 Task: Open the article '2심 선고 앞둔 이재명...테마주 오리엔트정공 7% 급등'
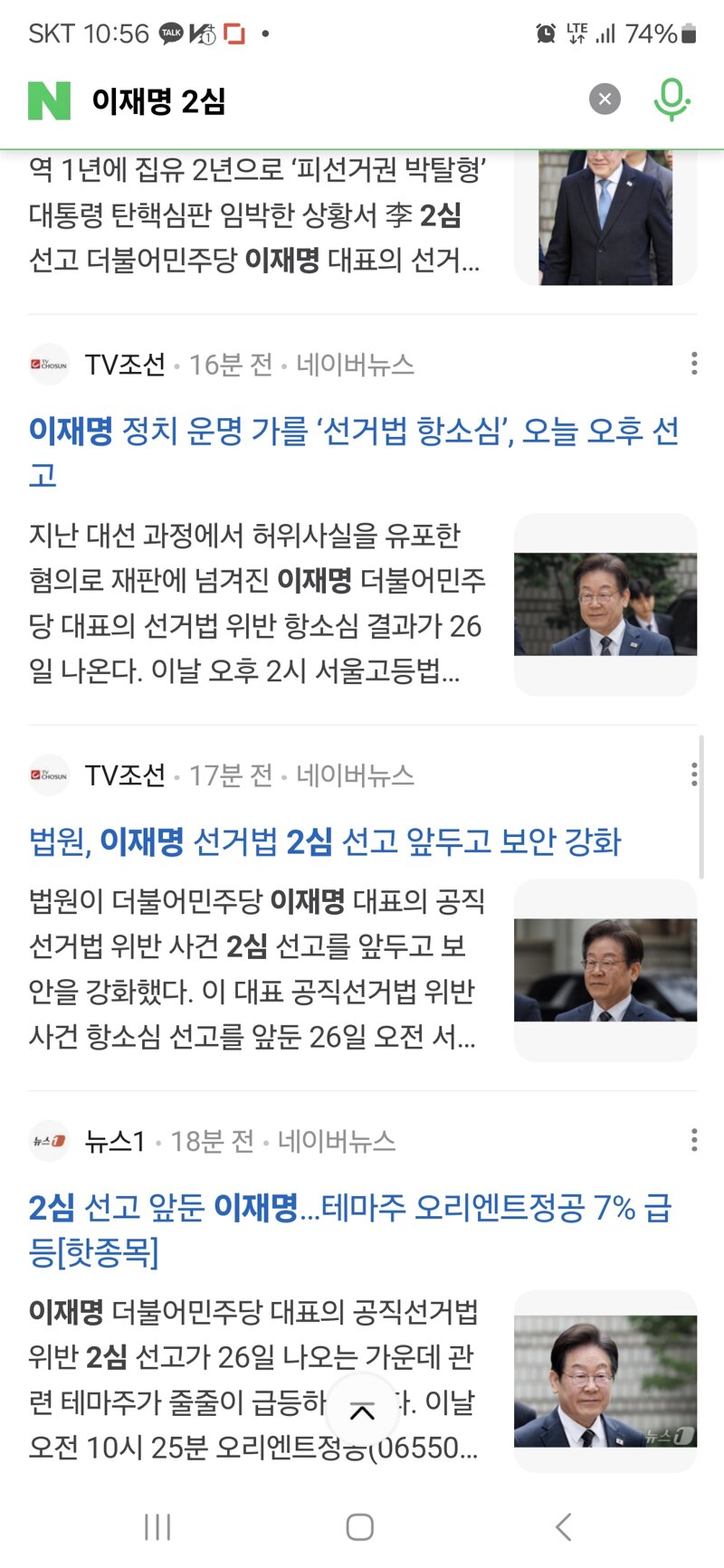point(349,1229)
